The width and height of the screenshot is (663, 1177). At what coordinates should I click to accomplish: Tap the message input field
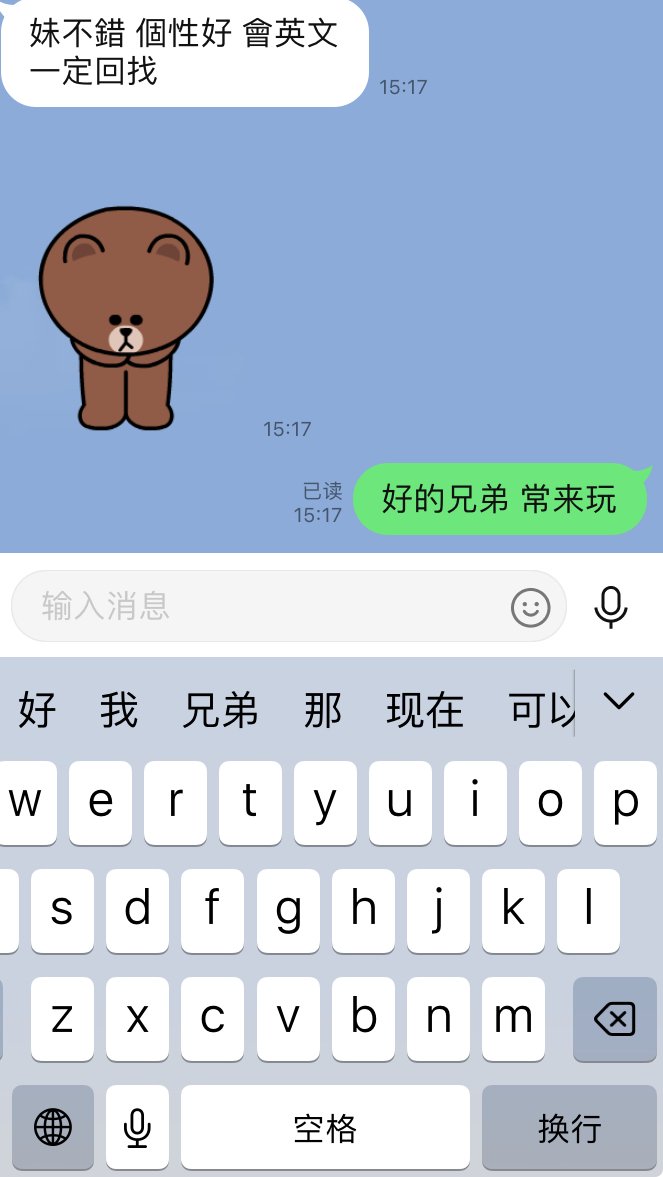(260, 606)
